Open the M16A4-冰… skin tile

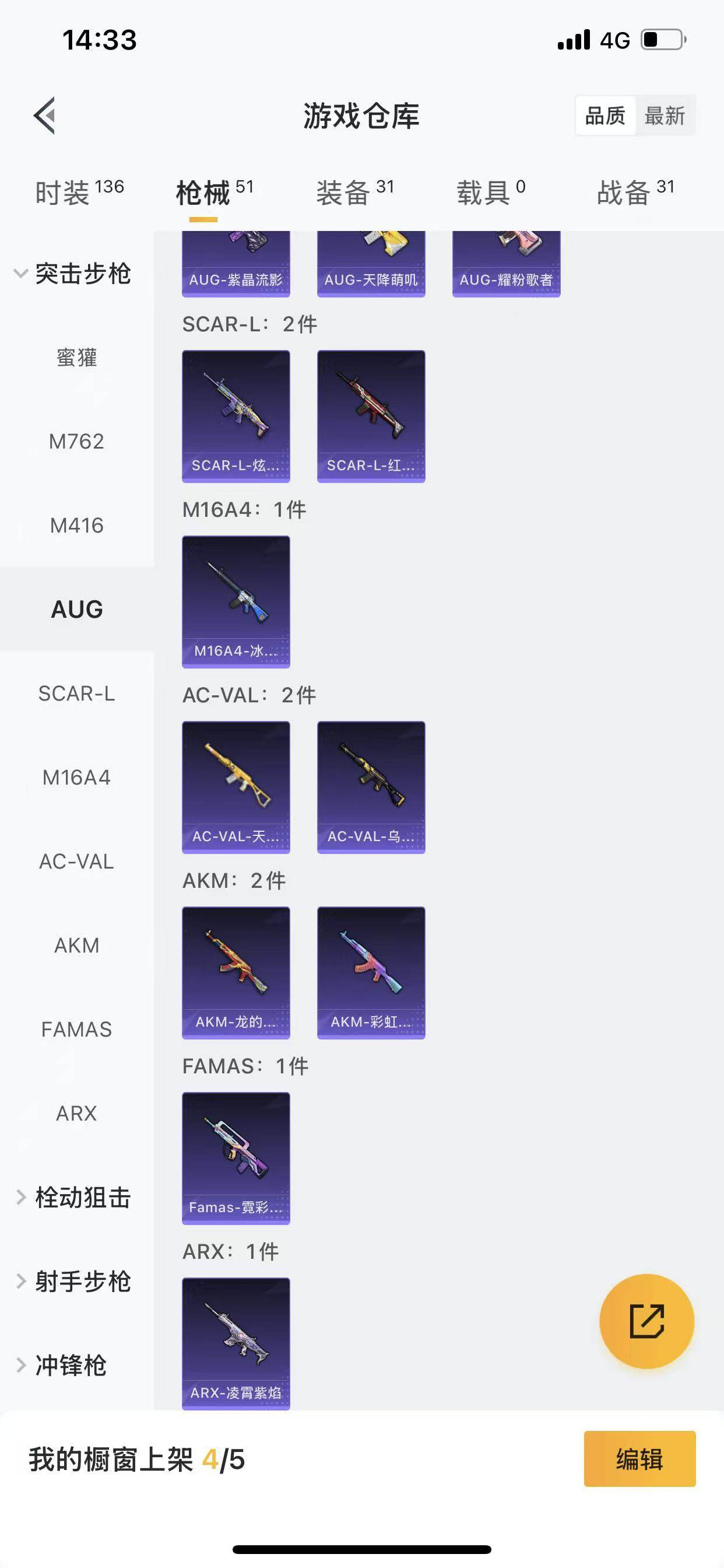pyautogui.click(x=236, y=601)
